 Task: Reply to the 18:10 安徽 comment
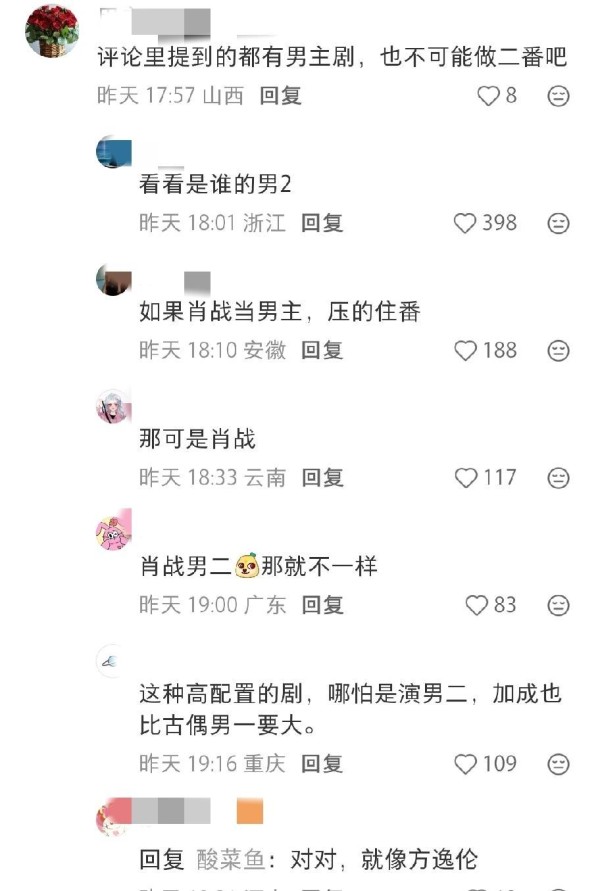click(x=322, y=350)
